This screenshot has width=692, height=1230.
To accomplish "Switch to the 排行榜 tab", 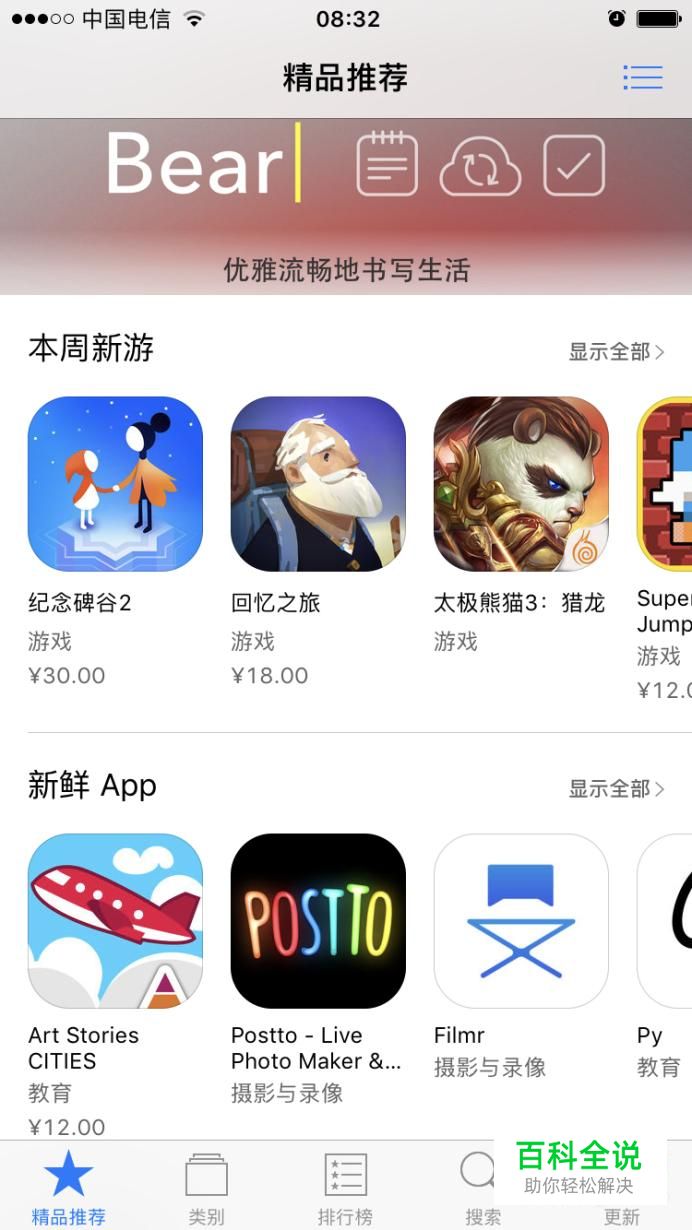I will point(346,1186).
